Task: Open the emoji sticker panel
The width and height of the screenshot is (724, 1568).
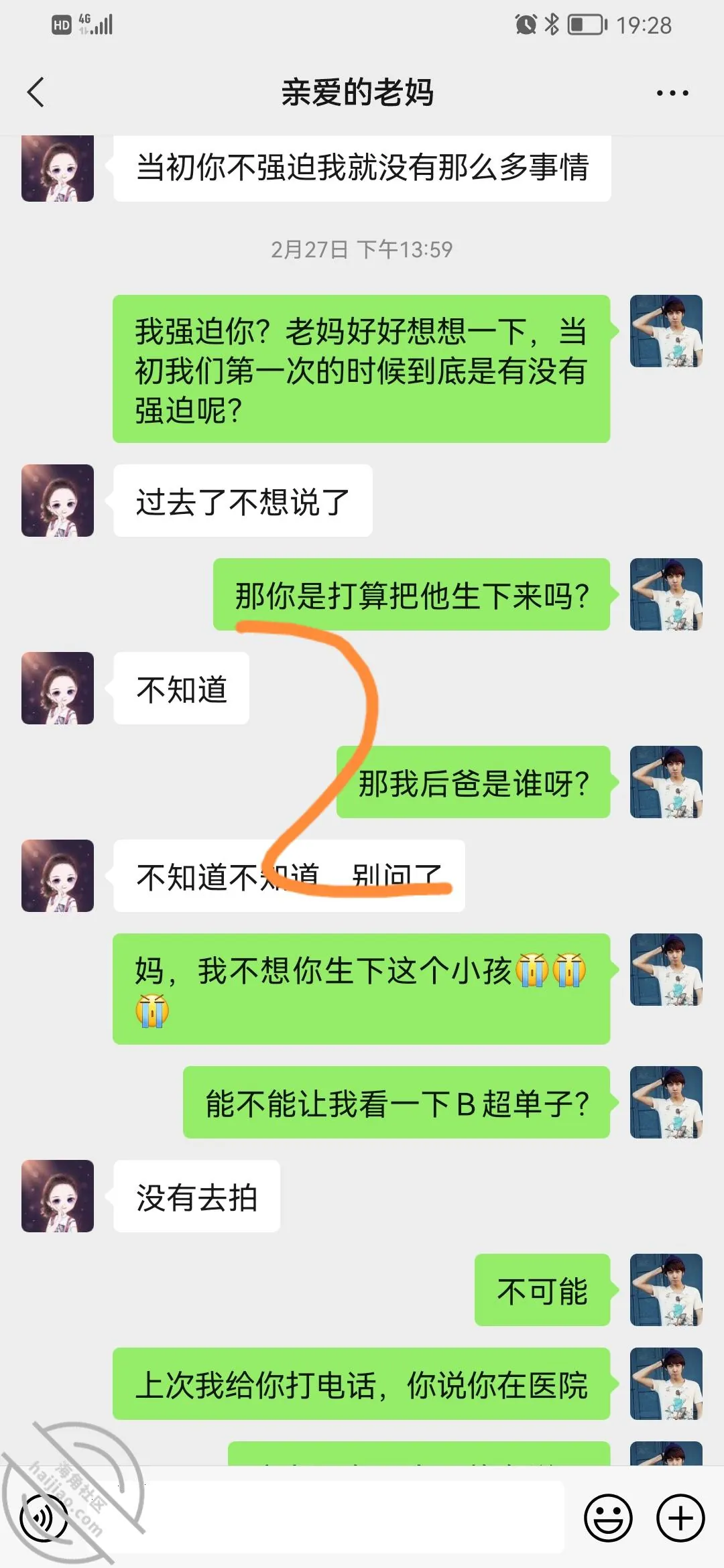Action: pos(608,1518)
